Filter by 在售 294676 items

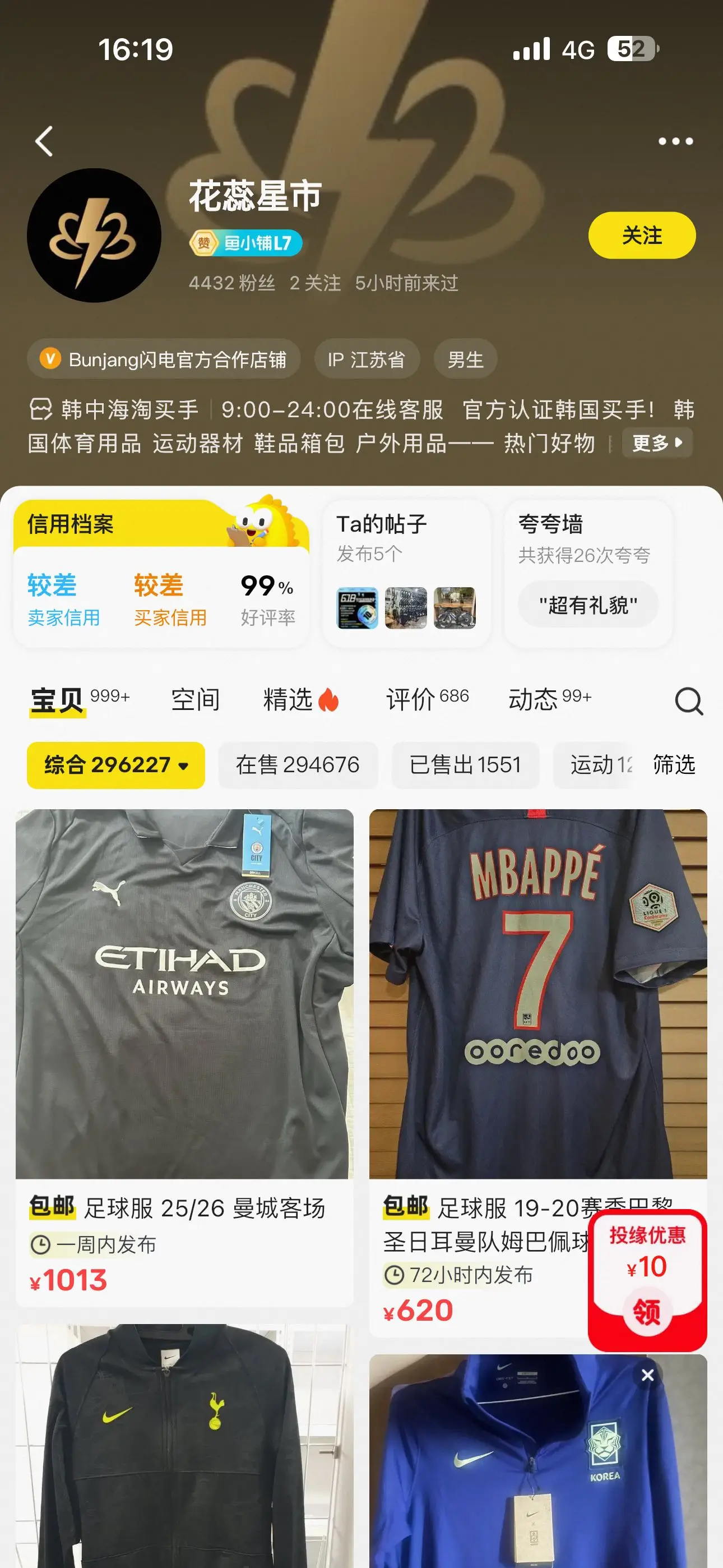pyautogui.click(x=298, y=765)
